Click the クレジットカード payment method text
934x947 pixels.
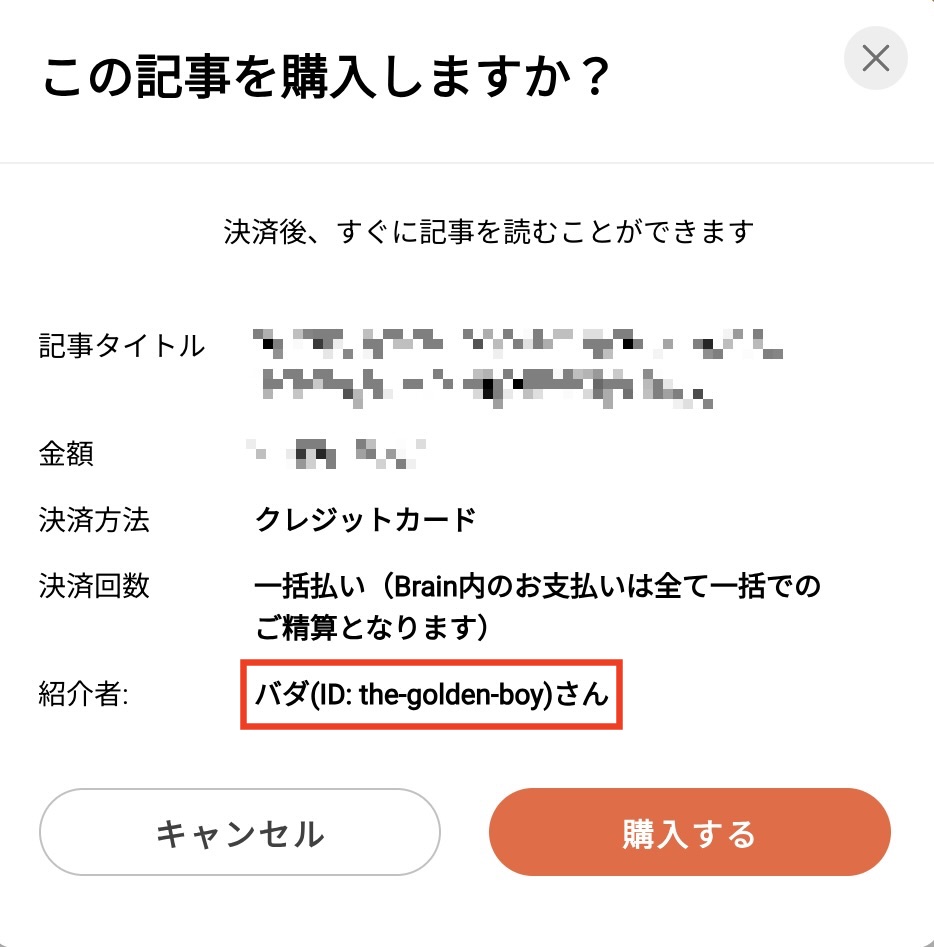(365, 520)
